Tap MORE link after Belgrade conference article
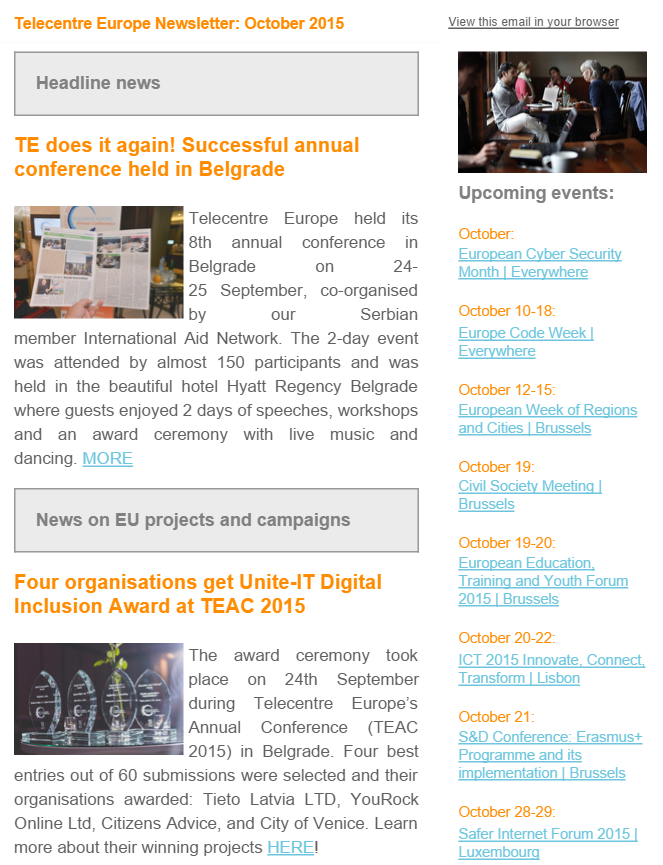The width and height of the screenshot is (663, 865). point(108,458)
